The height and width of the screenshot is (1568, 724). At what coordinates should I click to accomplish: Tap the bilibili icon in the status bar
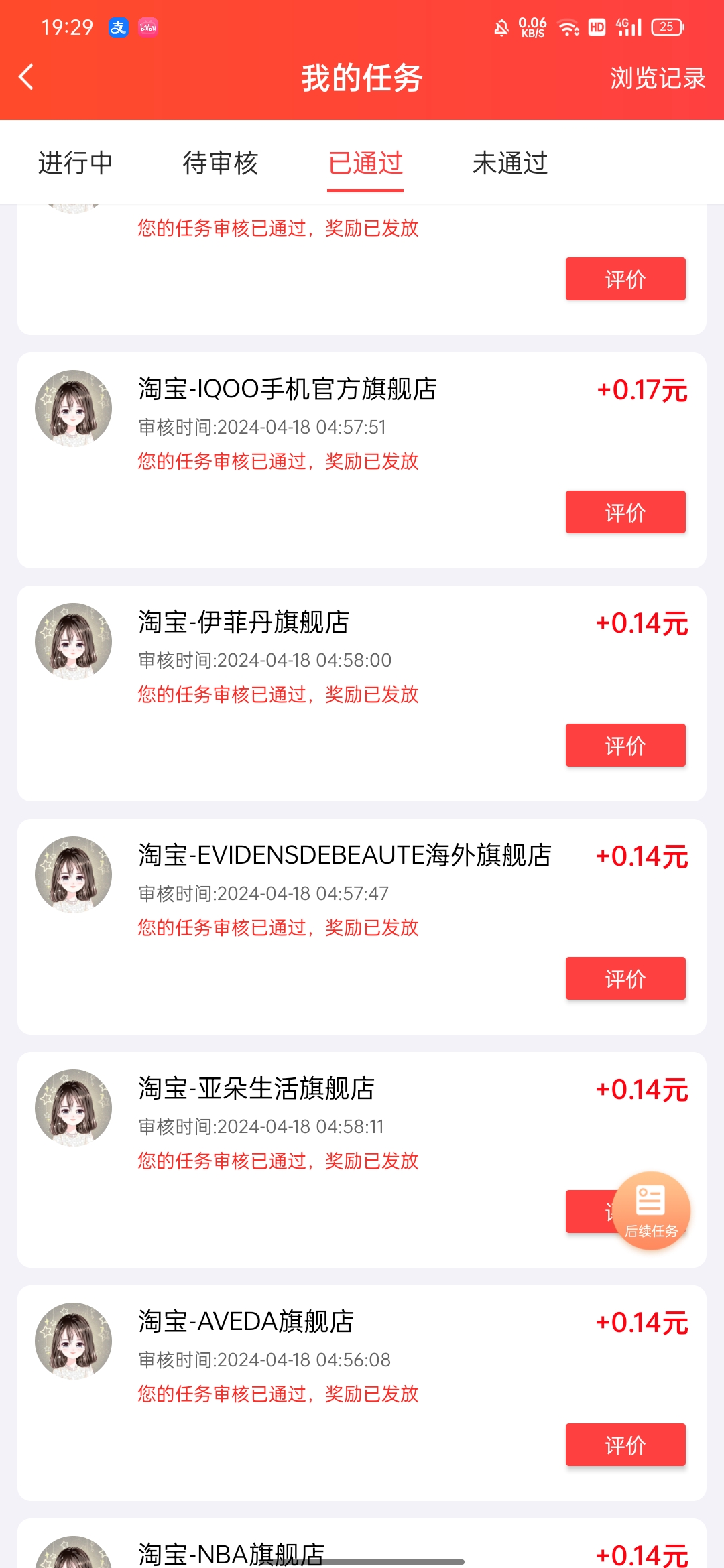147,27
